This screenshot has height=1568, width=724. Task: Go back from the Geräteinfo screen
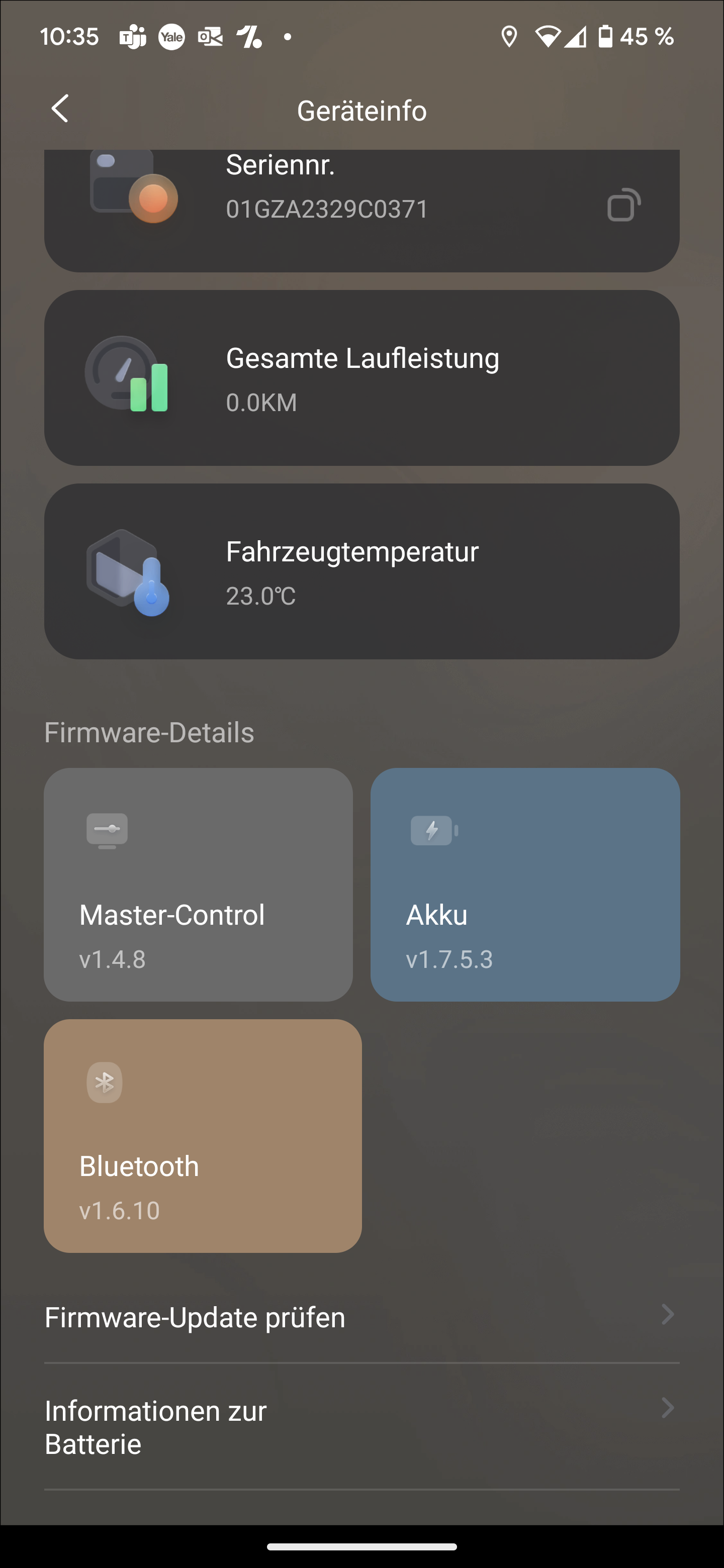point(60,110)
